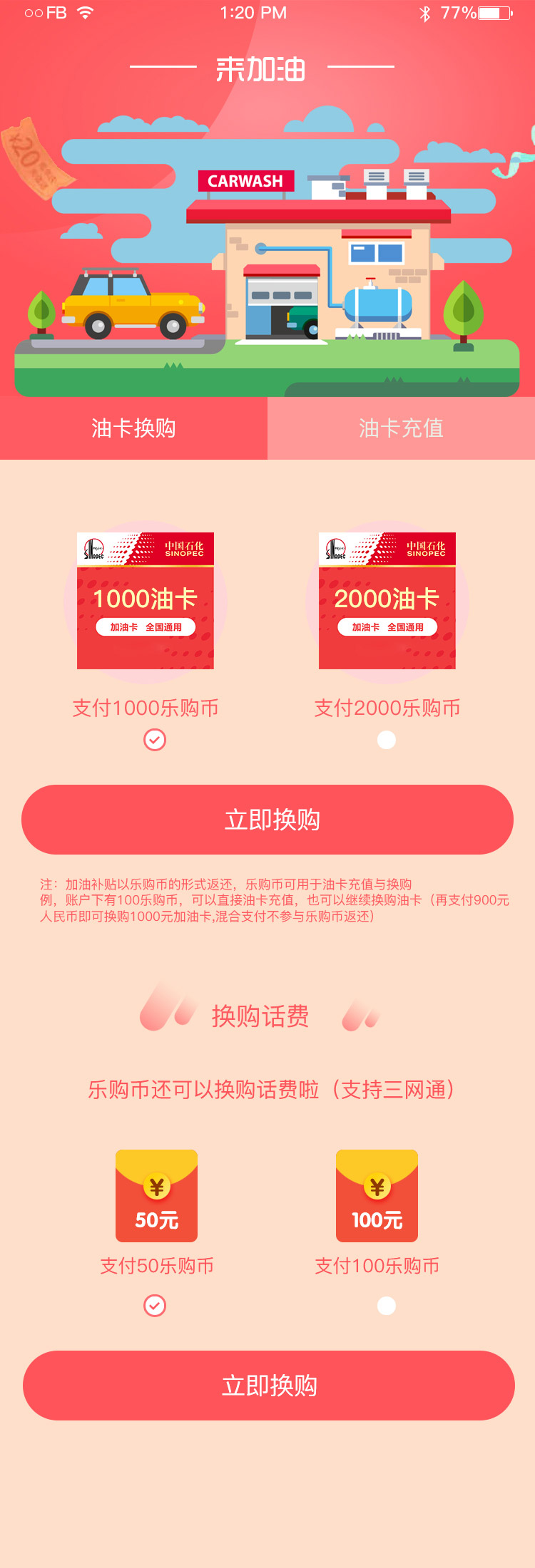Switch to the 油卡充值 tab

(401, 428)
